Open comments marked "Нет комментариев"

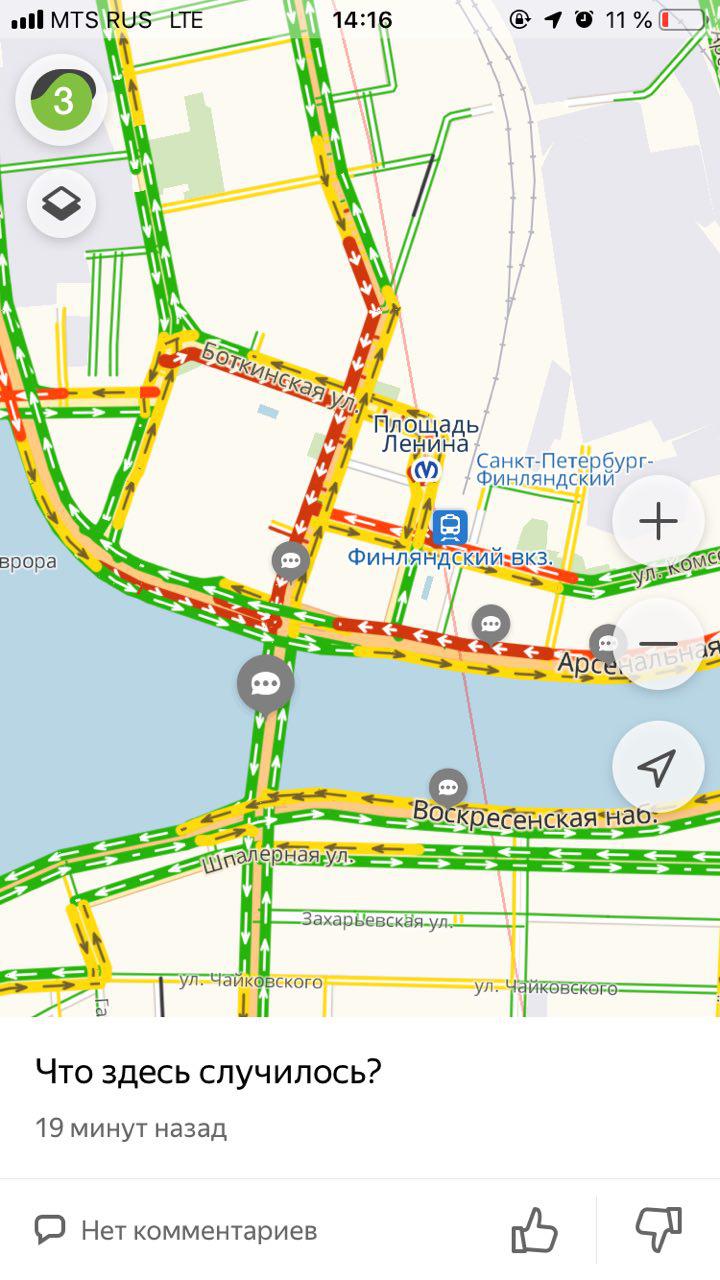(x=176, y=1229)
